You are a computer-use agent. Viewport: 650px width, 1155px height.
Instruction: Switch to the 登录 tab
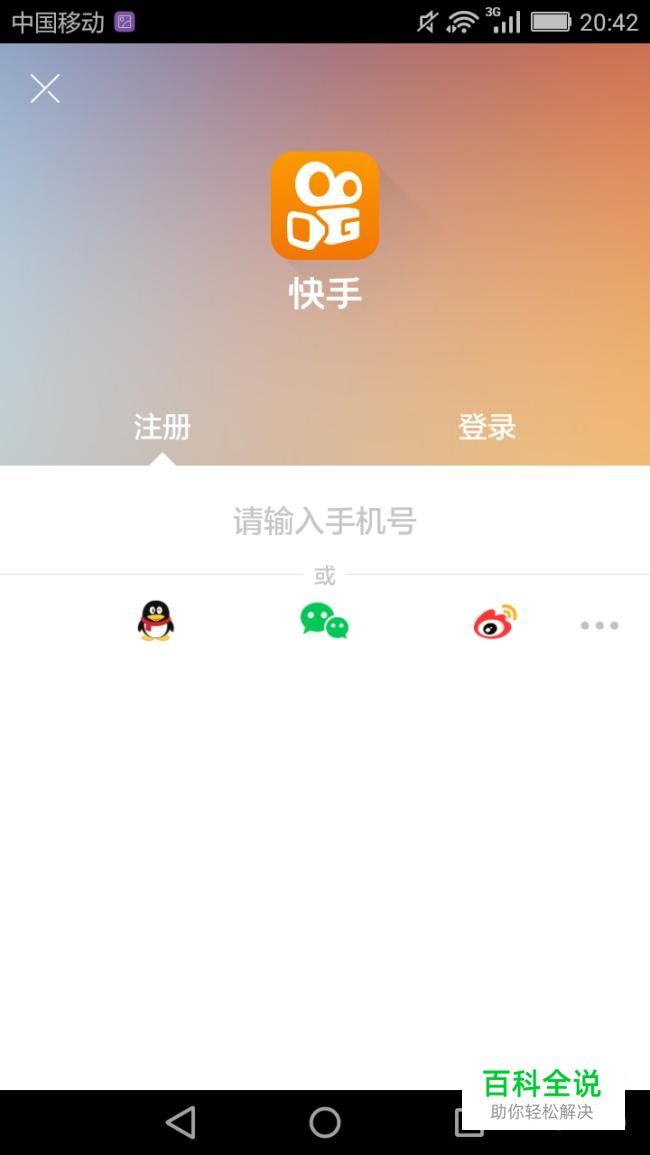point(487,427)
